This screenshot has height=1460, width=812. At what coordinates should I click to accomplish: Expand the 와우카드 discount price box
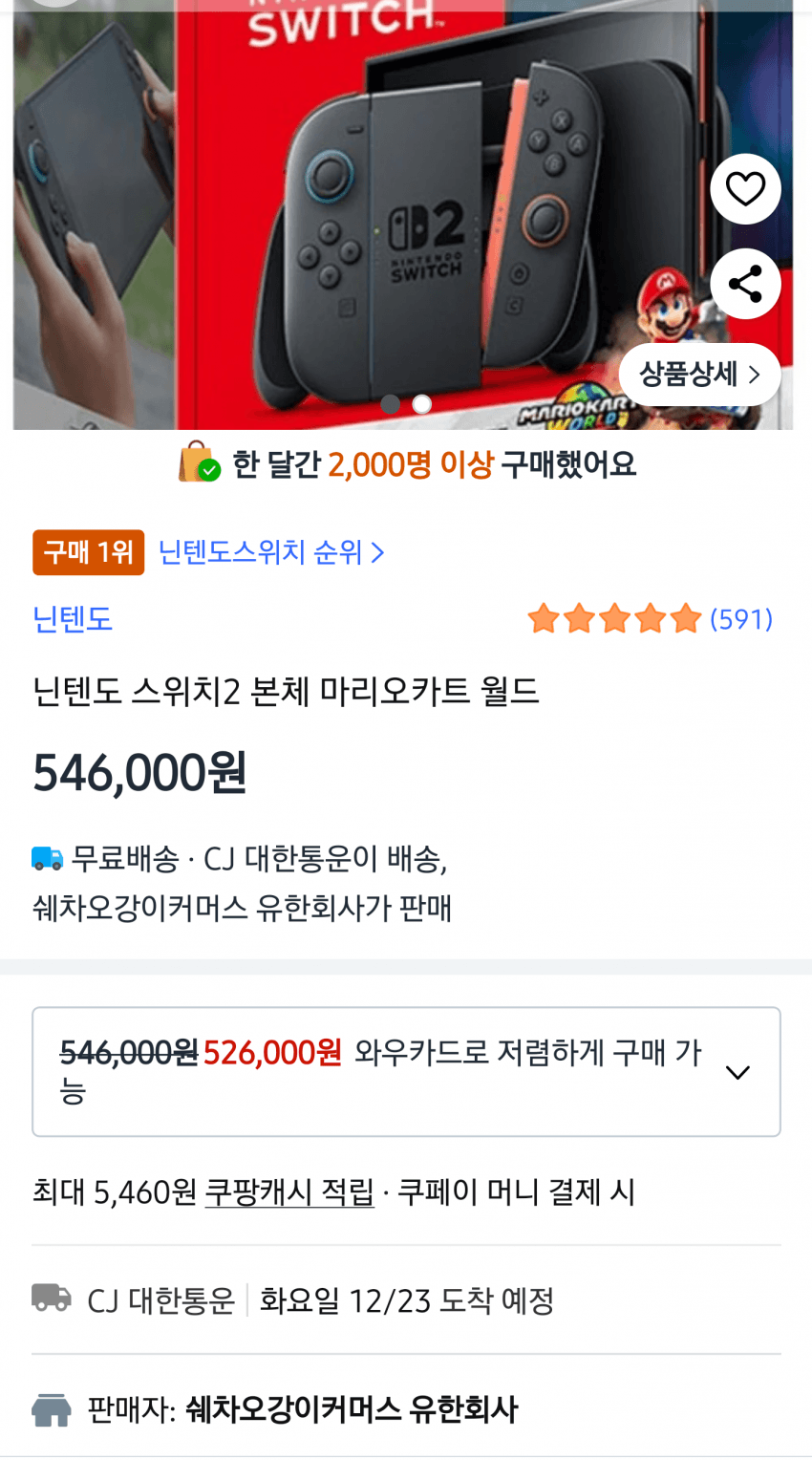tap(737, 1072)
